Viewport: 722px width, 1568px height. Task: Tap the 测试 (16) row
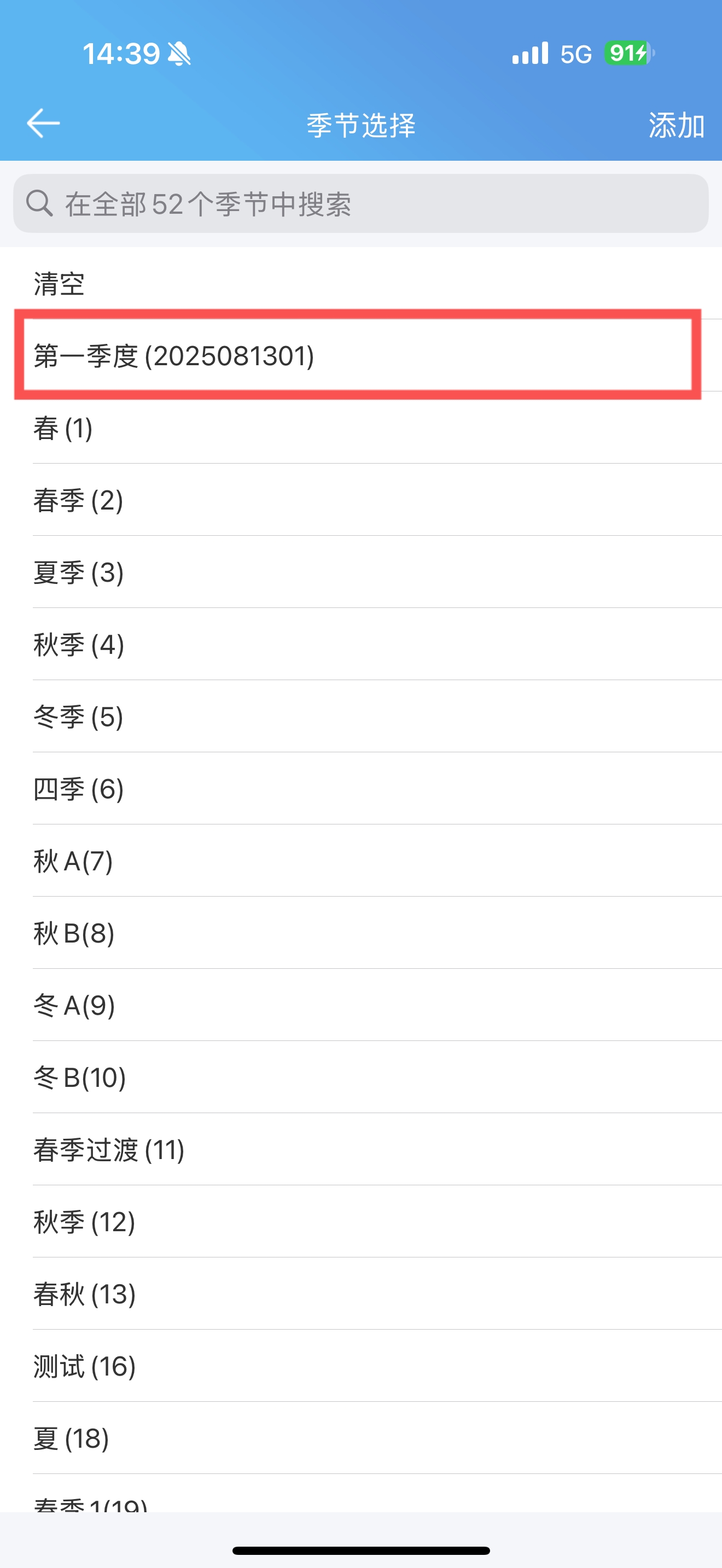click(x=361, y=1366)
